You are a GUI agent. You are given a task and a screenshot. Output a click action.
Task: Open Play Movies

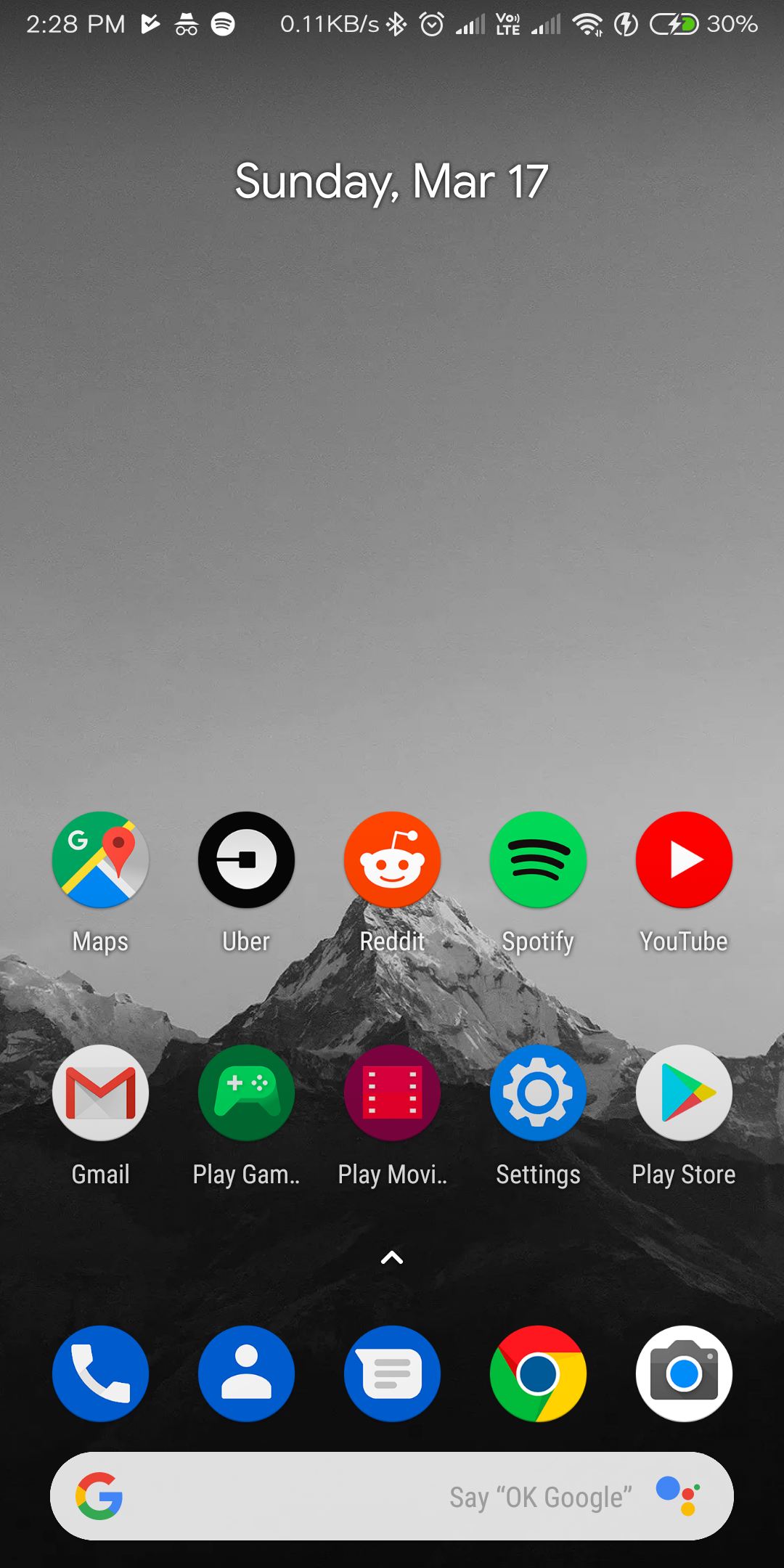click(392, 1093)
